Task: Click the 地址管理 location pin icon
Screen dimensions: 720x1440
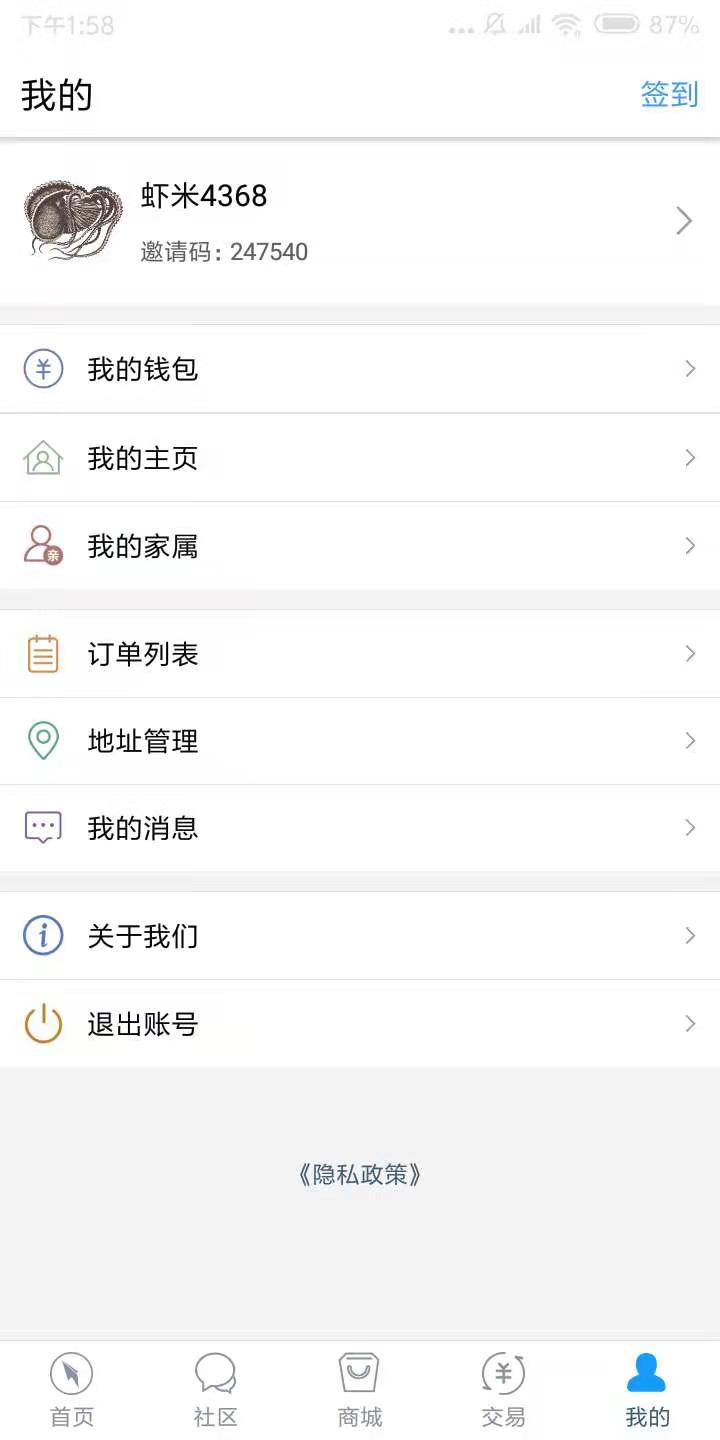Action: coord(42,741)
